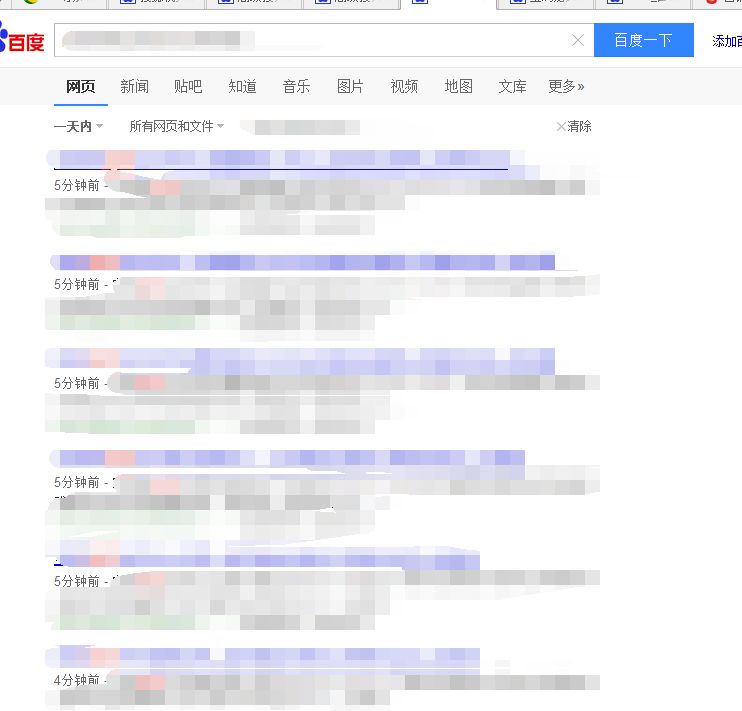Select the 网页 tab
Viewport: 742px width, 711px height.
coord(80,87)
